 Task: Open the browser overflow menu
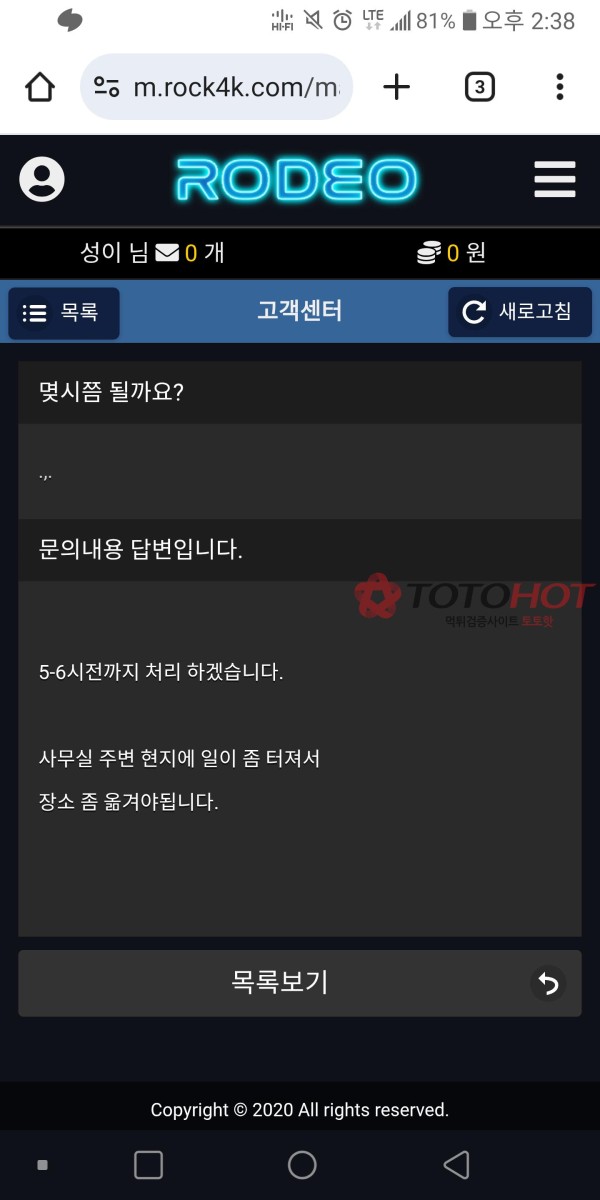pyautogui.click(x=559, y=88)
